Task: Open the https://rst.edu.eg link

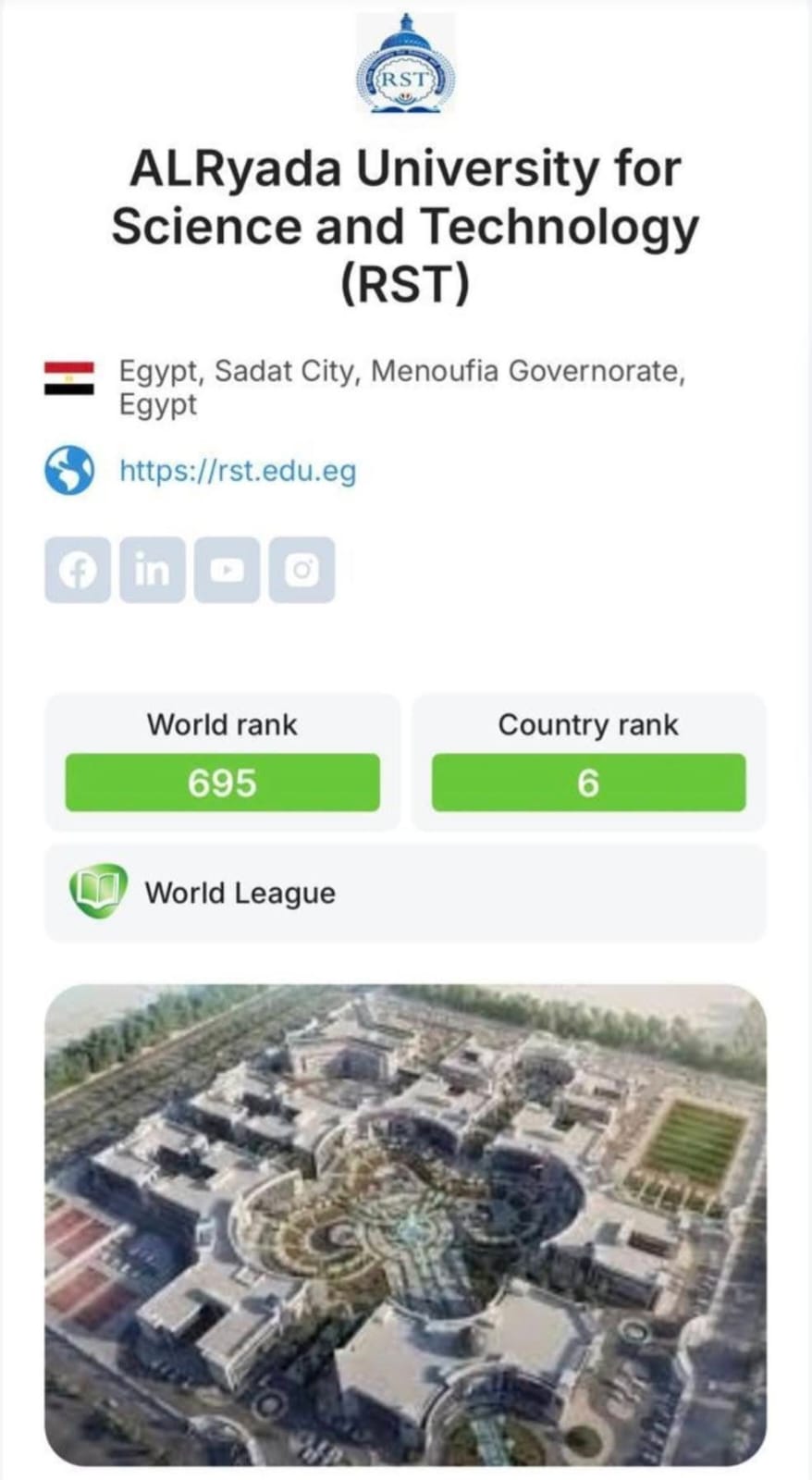Action: pos(239,472)
